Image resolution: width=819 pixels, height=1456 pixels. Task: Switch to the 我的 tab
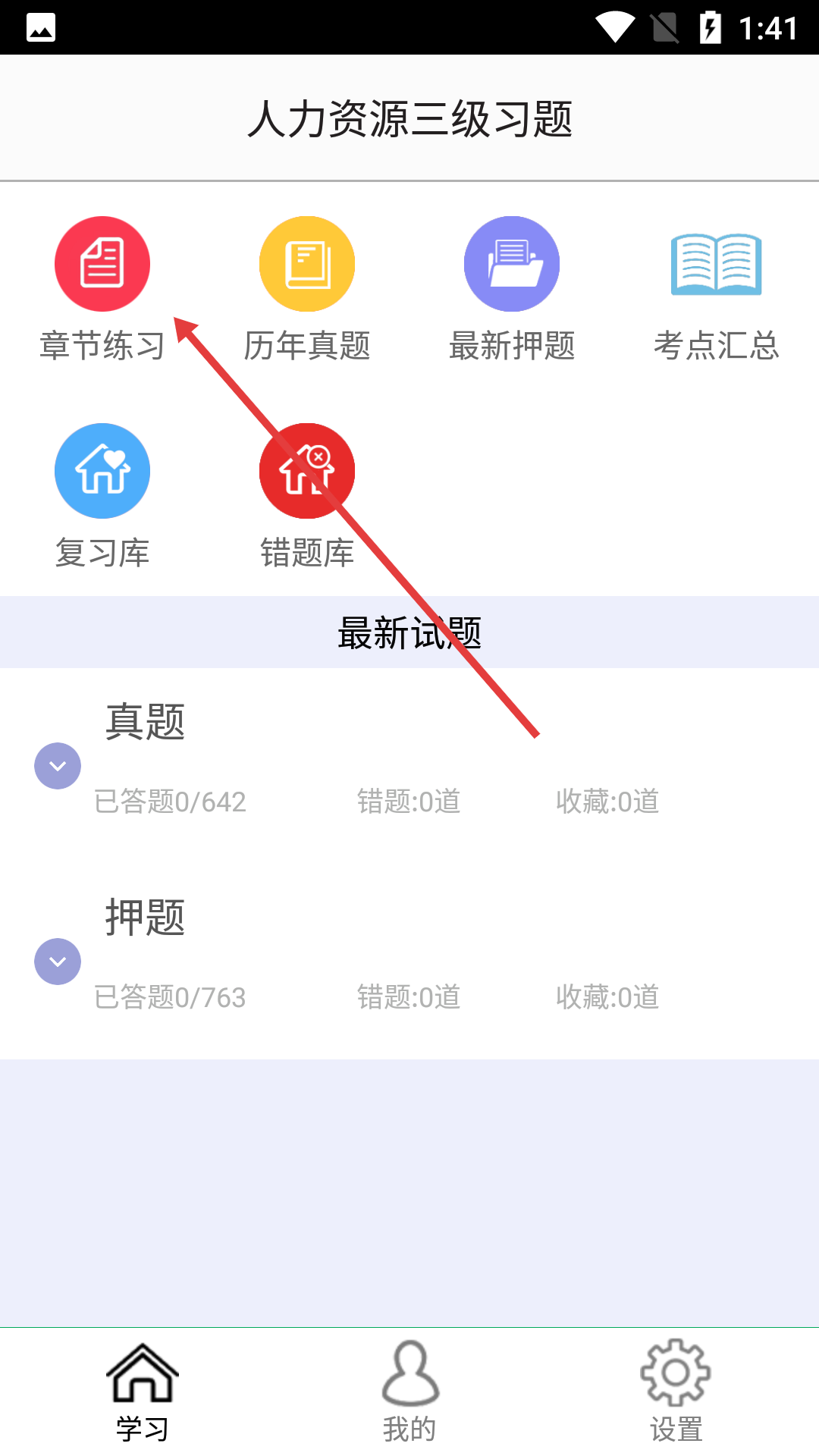(x=409, y=1392)
